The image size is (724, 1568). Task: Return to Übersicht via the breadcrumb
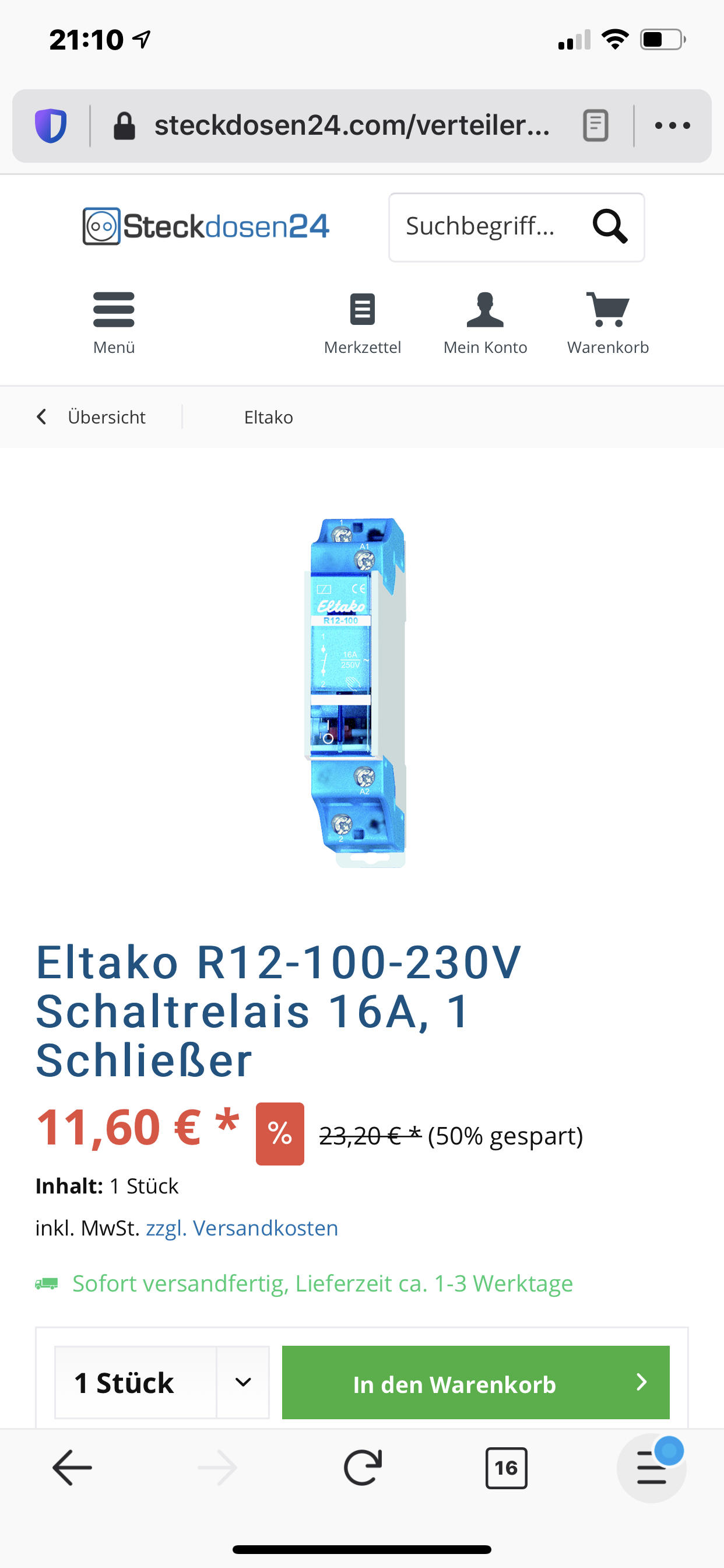click(x=93, y=417)
